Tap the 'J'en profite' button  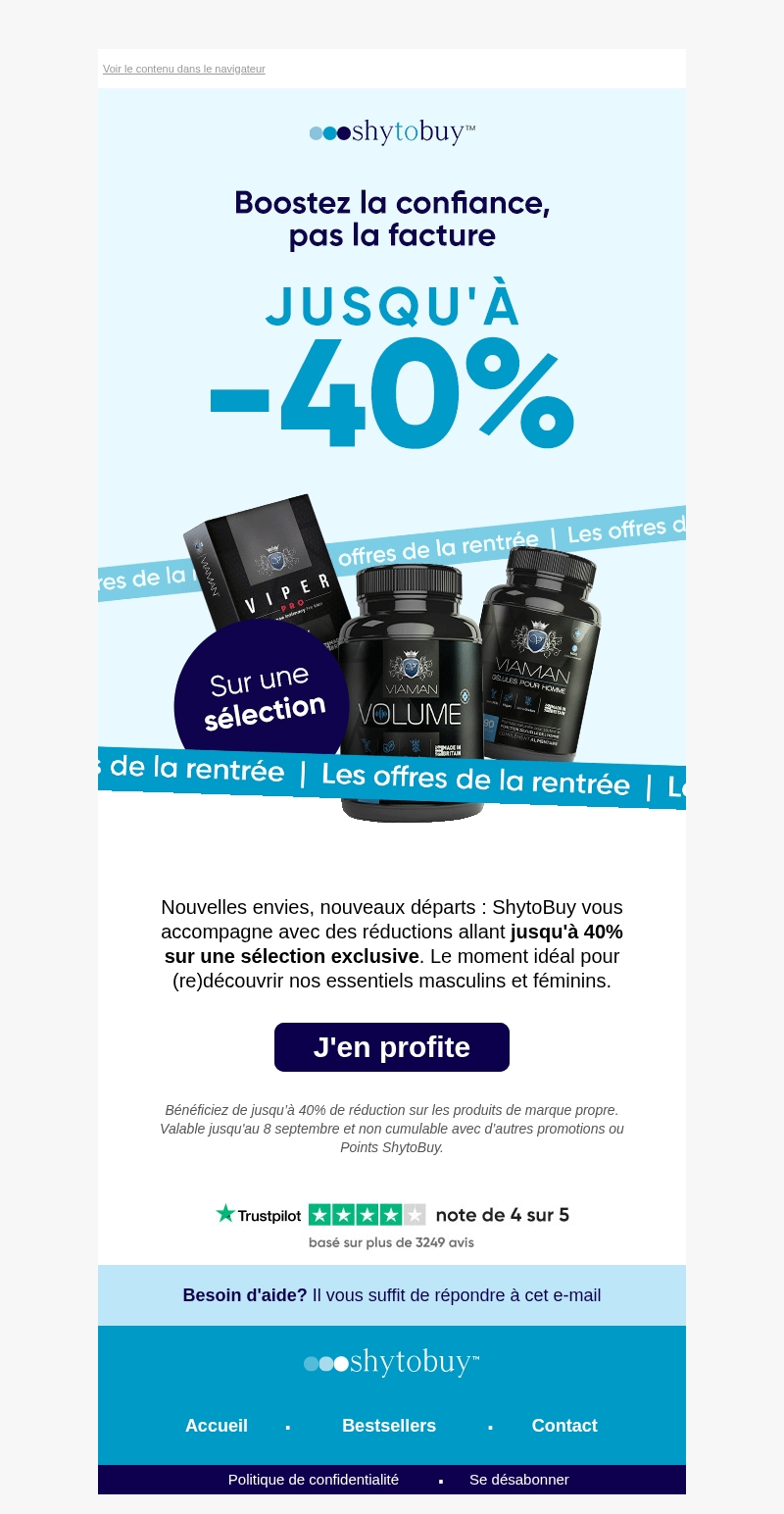[391, 1047]
